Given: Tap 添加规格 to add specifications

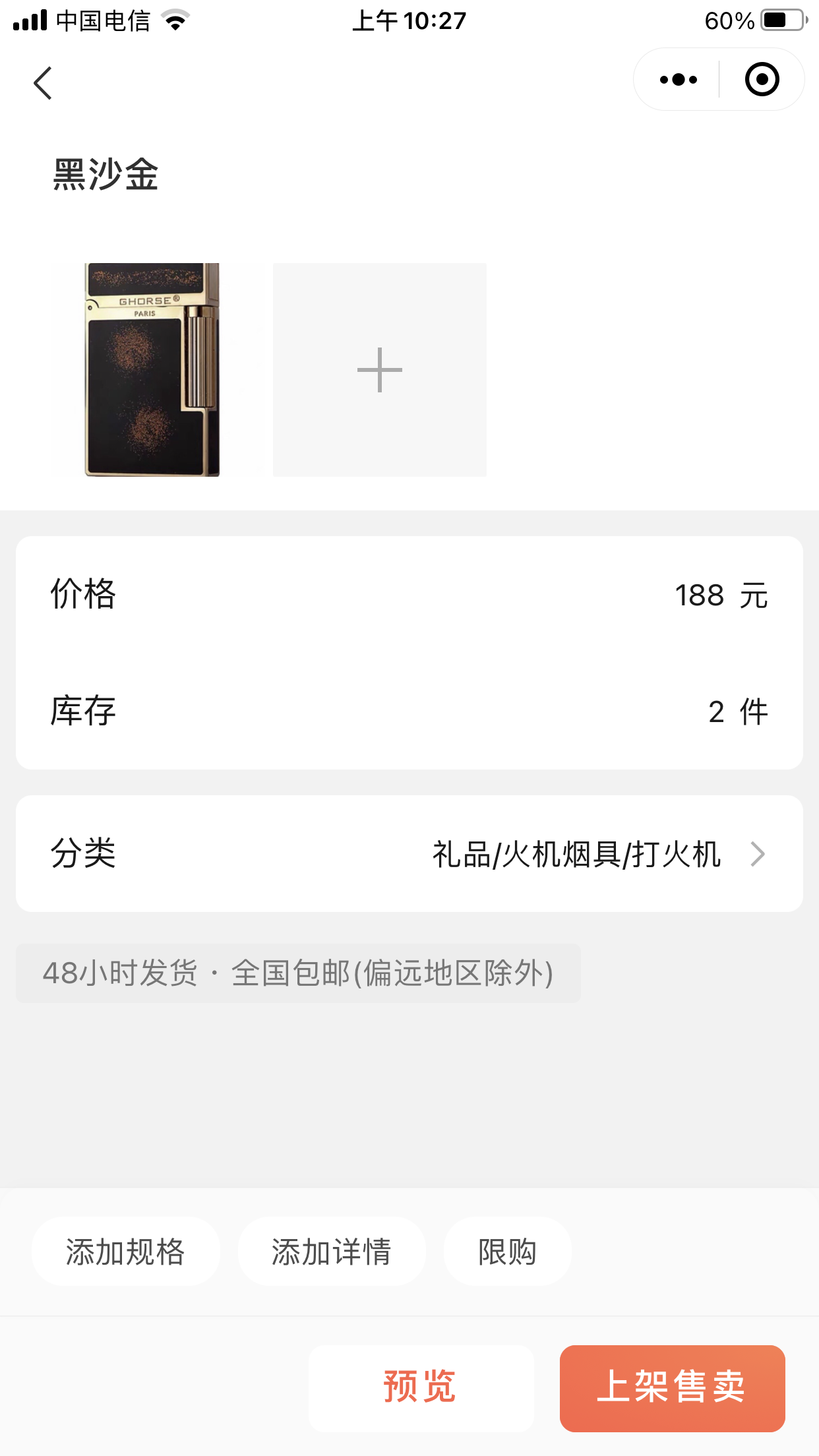Looking at the screenshot, I should pyautogui.click(x=125, y=1251).
